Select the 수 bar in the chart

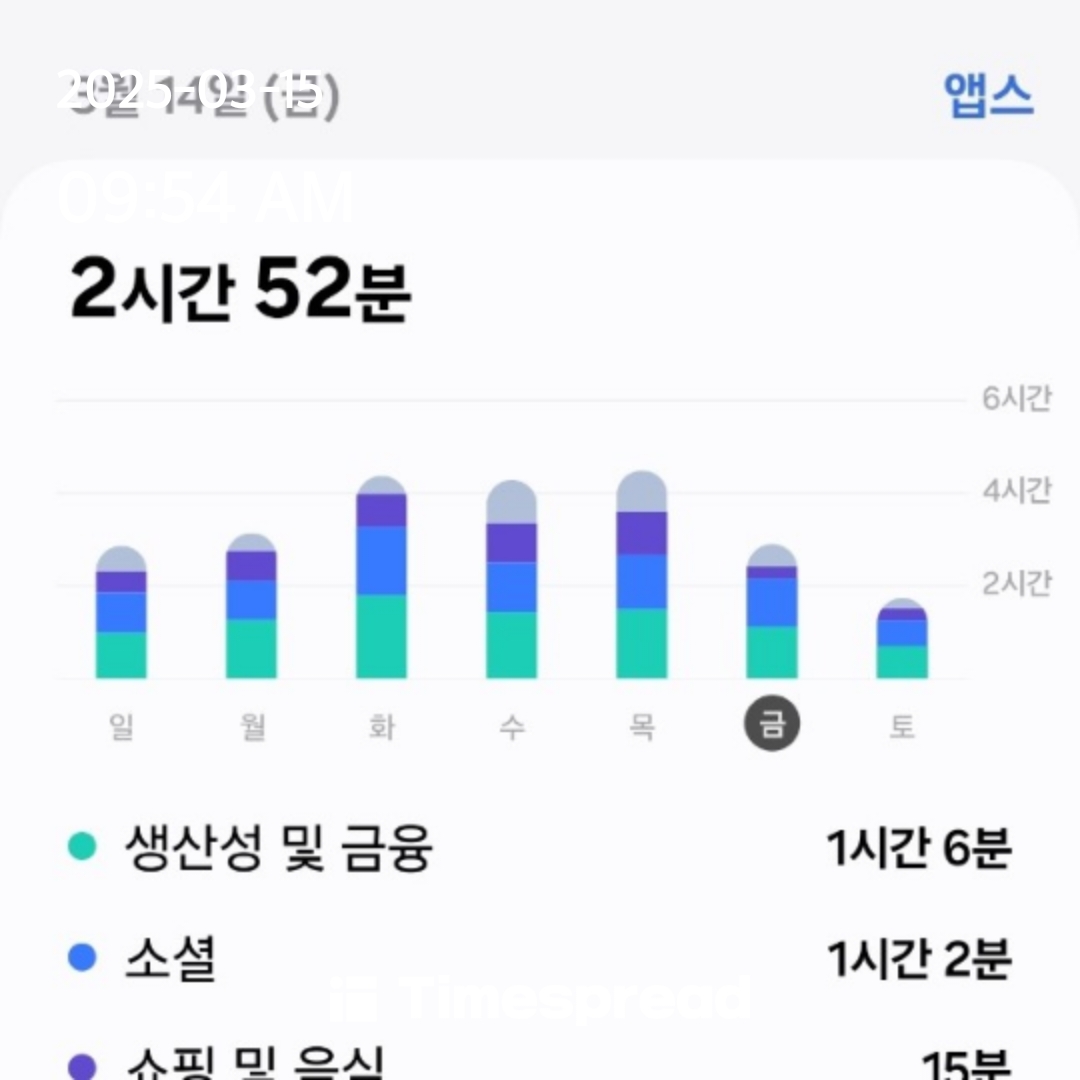coord(511,580)
